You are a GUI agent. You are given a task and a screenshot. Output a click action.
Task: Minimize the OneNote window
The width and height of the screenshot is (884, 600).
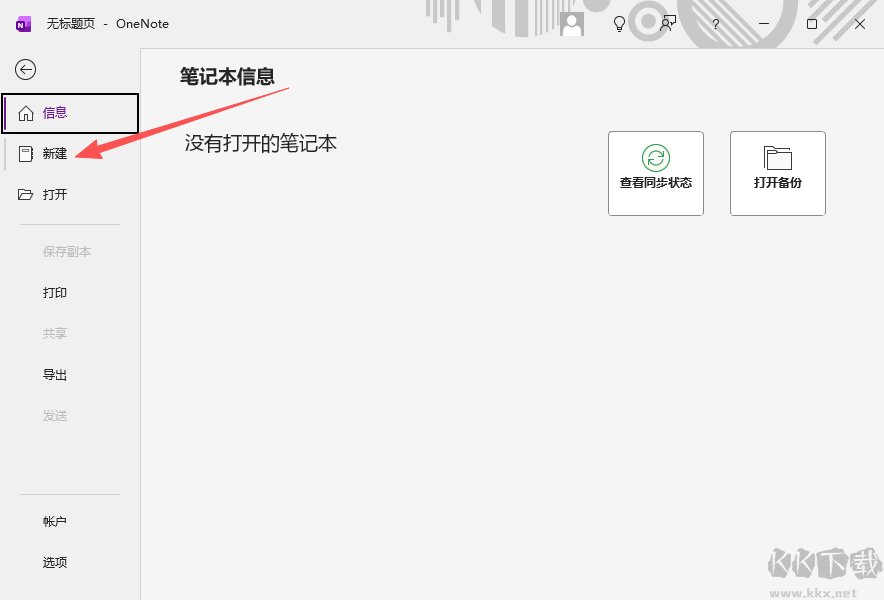764,24
